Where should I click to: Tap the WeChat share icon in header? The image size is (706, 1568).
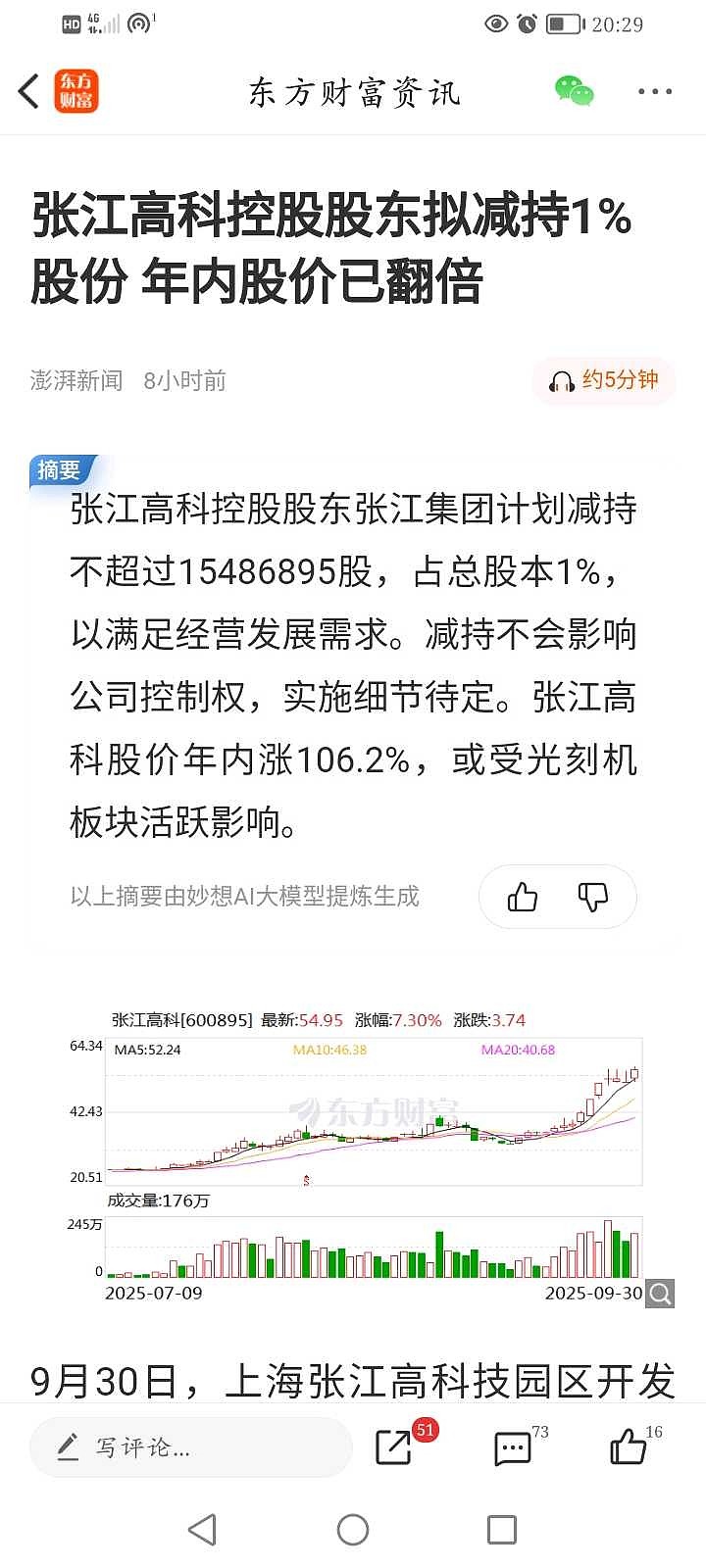point(574,91)
